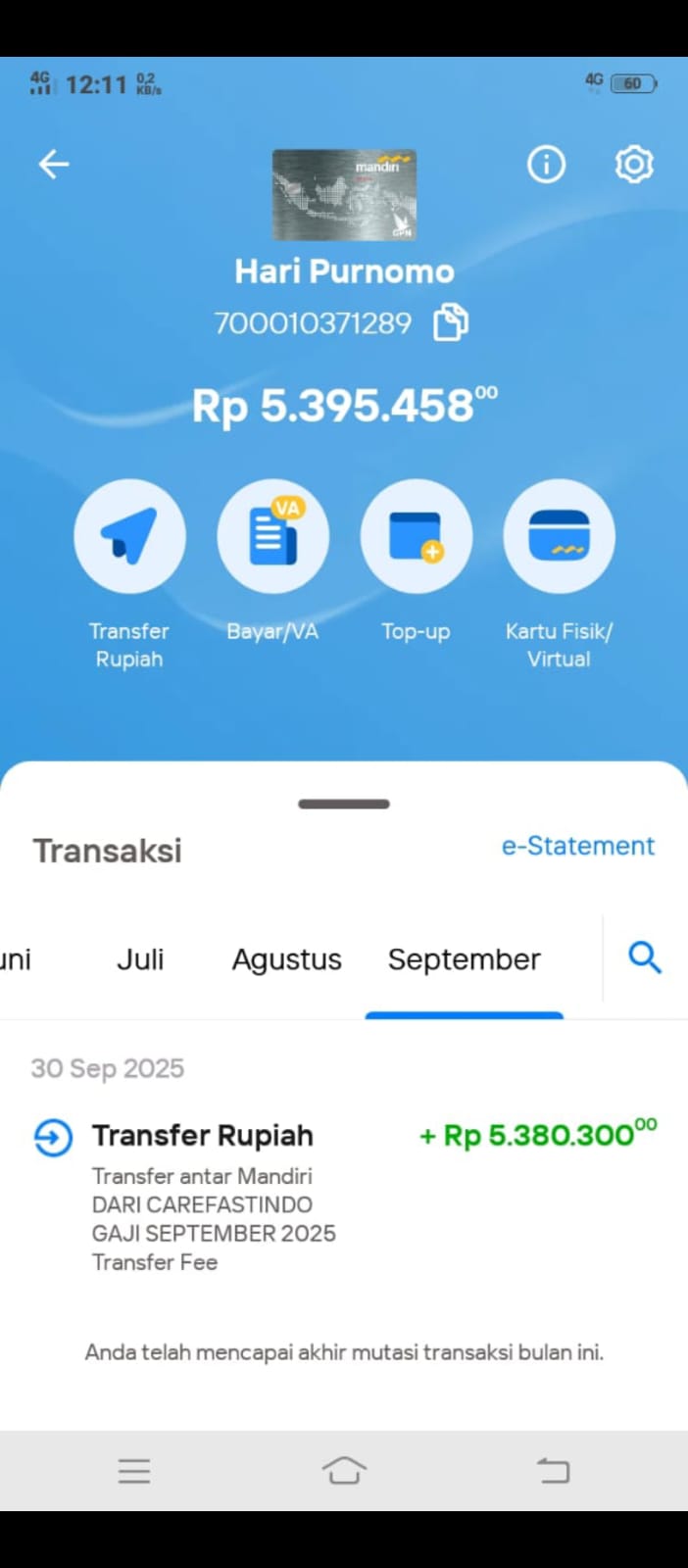
Task: Switch to the Agustus tab
Action: tap(286, 959)
